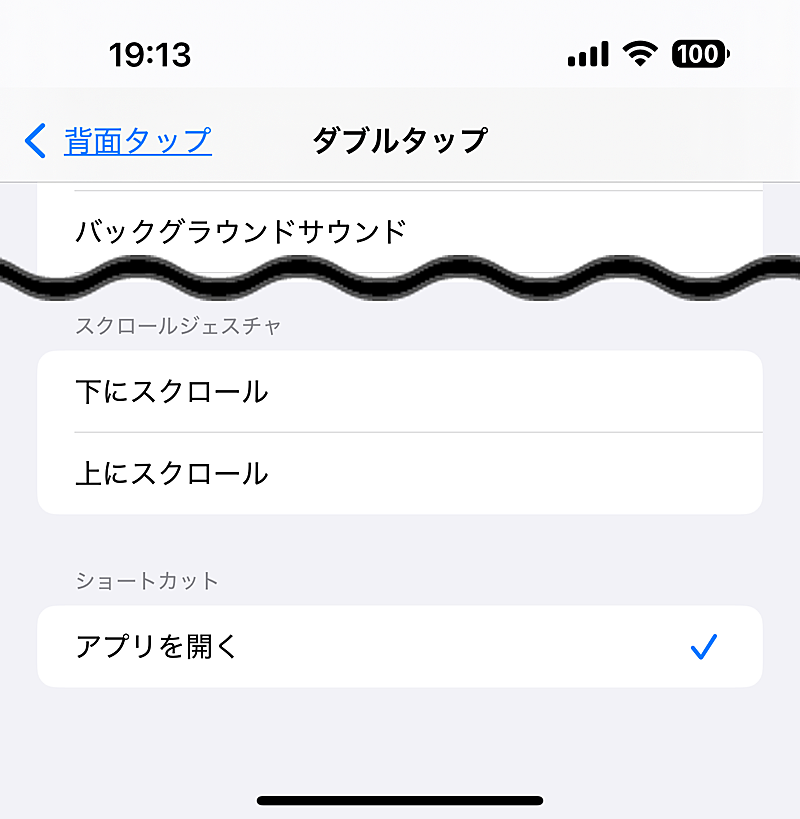Viewport: 800px width, 819px height.
Task: Choose 上にスクロール gesture
Action: [x=399, y=473]
